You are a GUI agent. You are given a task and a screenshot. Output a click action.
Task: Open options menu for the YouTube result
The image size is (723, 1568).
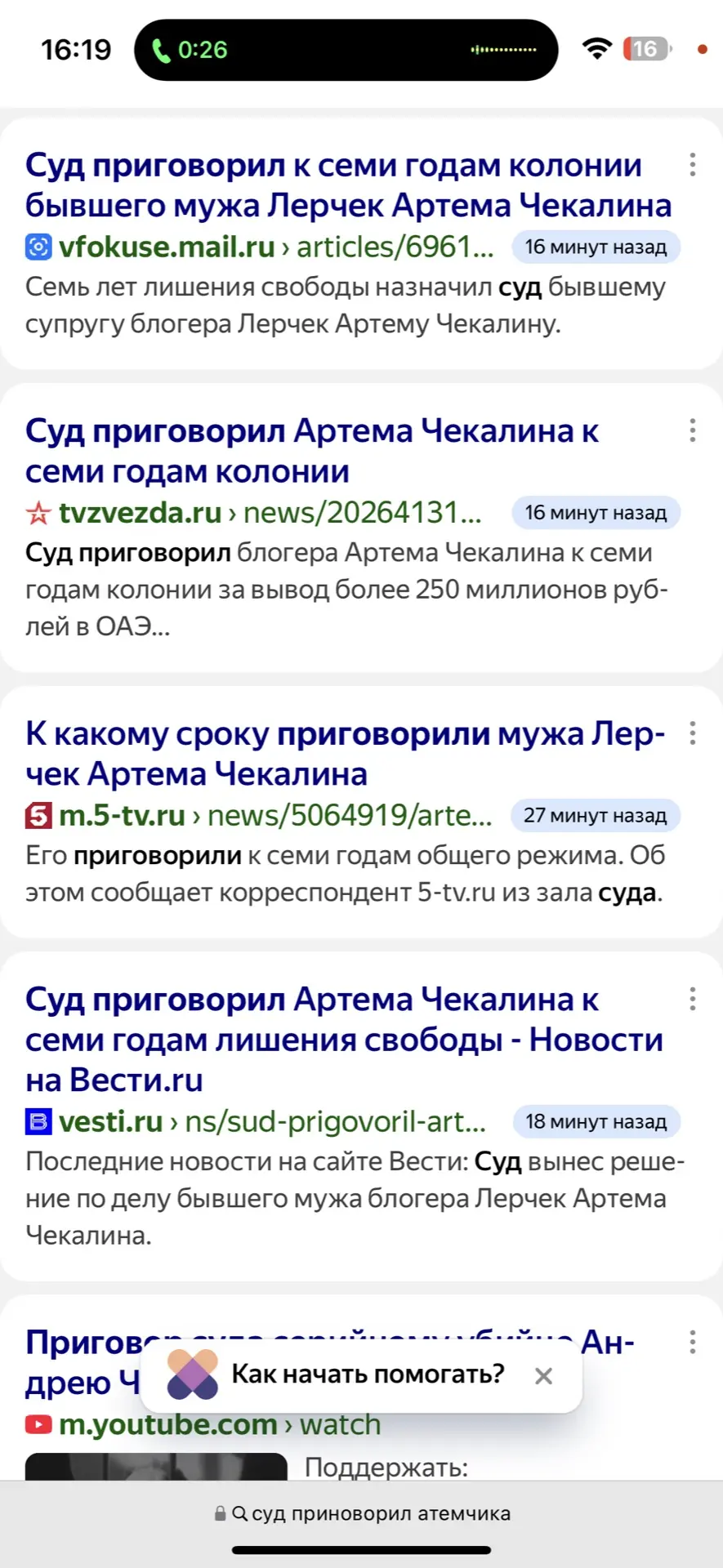point(692,1342)
